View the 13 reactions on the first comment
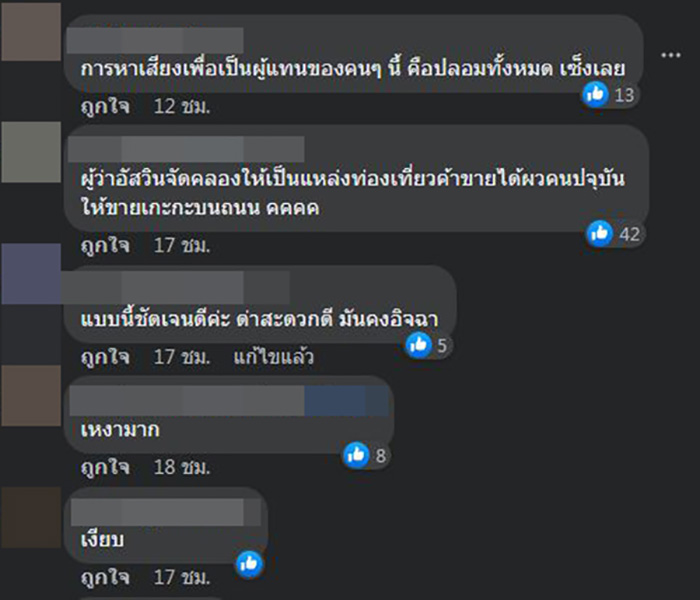Viewport: 700px width, 600px height. [610, 95]
